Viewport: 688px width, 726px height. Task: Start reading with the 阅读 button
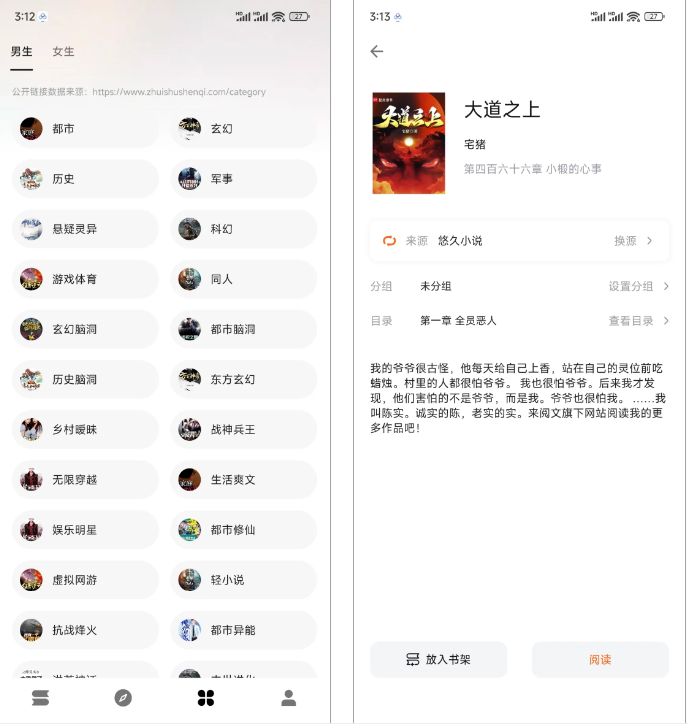coord(600,660)
